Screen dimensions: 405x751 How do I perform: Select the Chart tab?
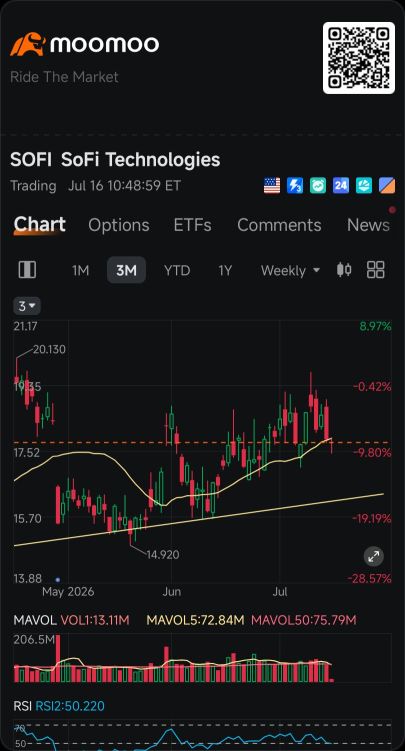[x=40, y=225]
